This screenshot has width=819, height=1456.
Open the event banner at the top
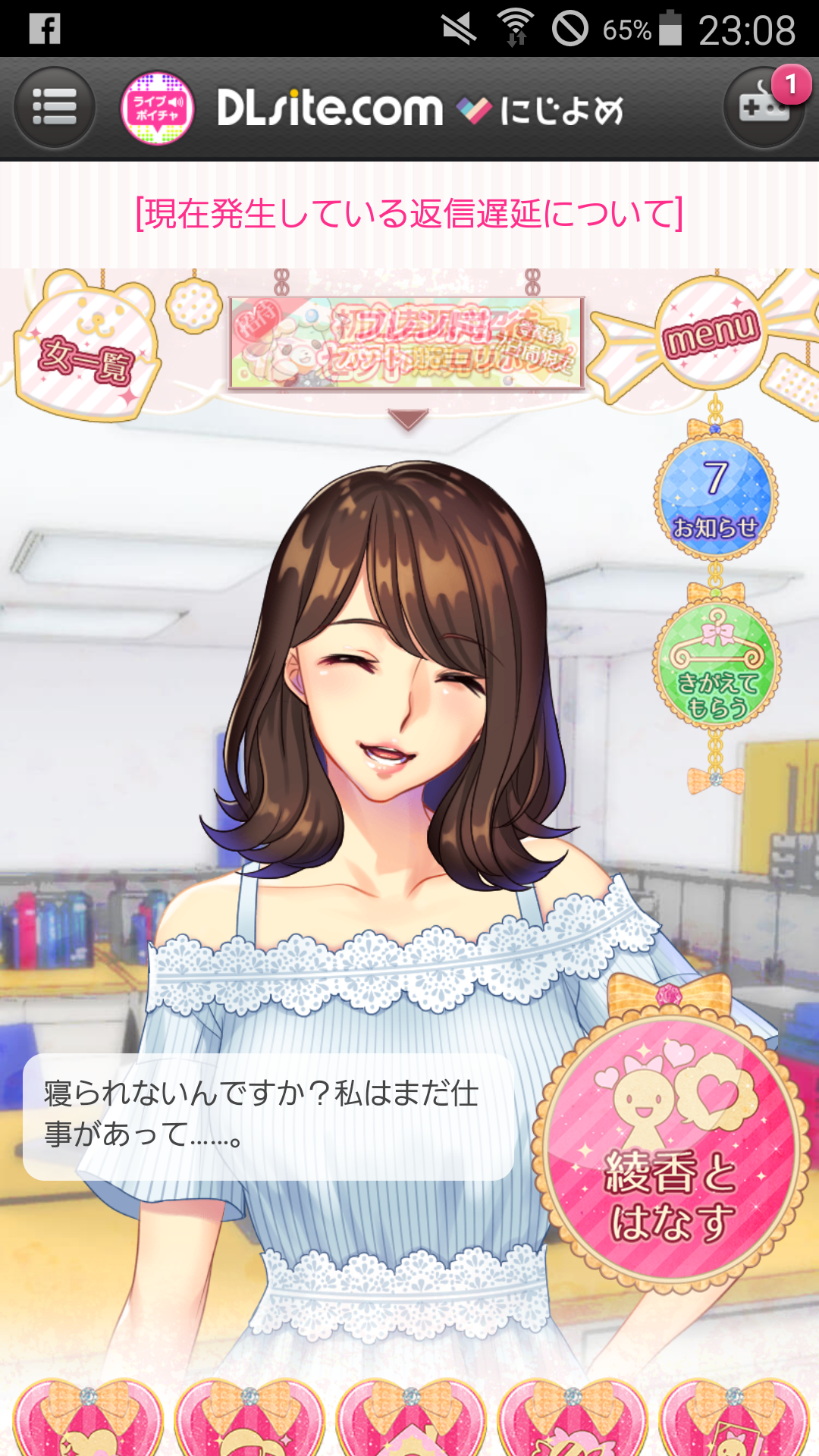pyautogui.click(x=406, y=343)
